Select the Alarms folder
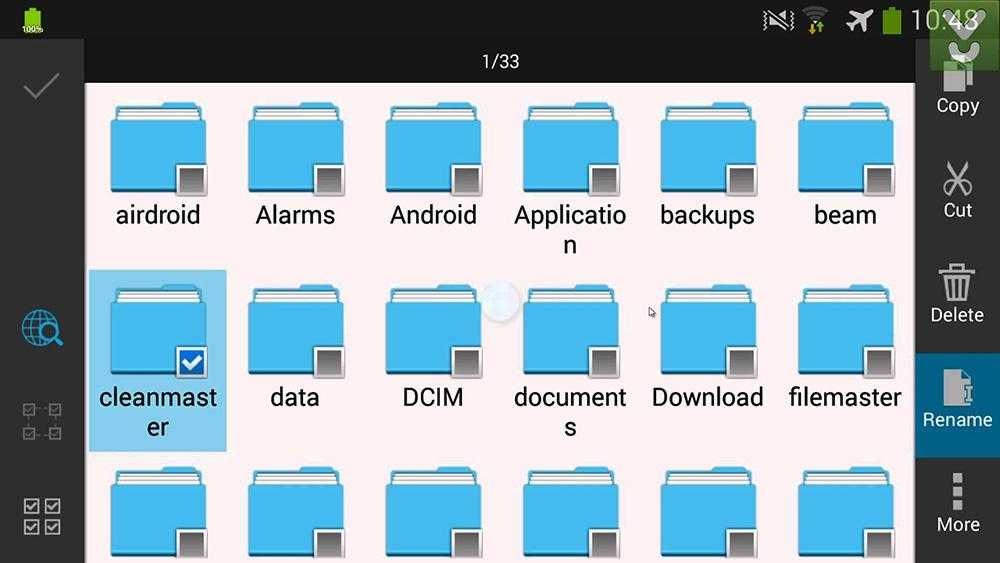1000x563 pixels. pos(295,150)
